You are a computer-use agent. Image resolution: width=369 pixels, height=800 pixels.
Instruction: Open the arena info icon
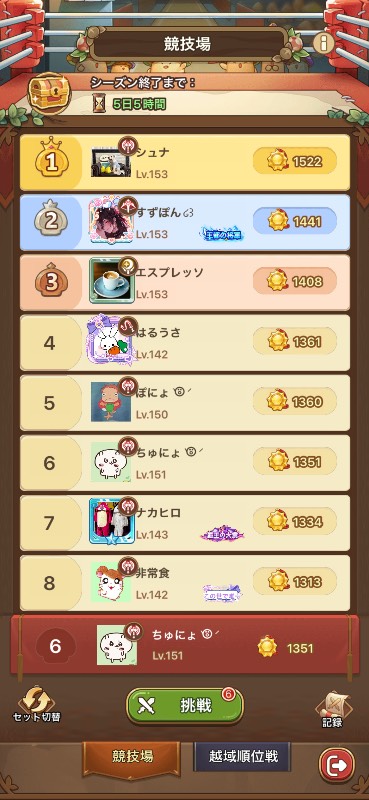[323, 42]
